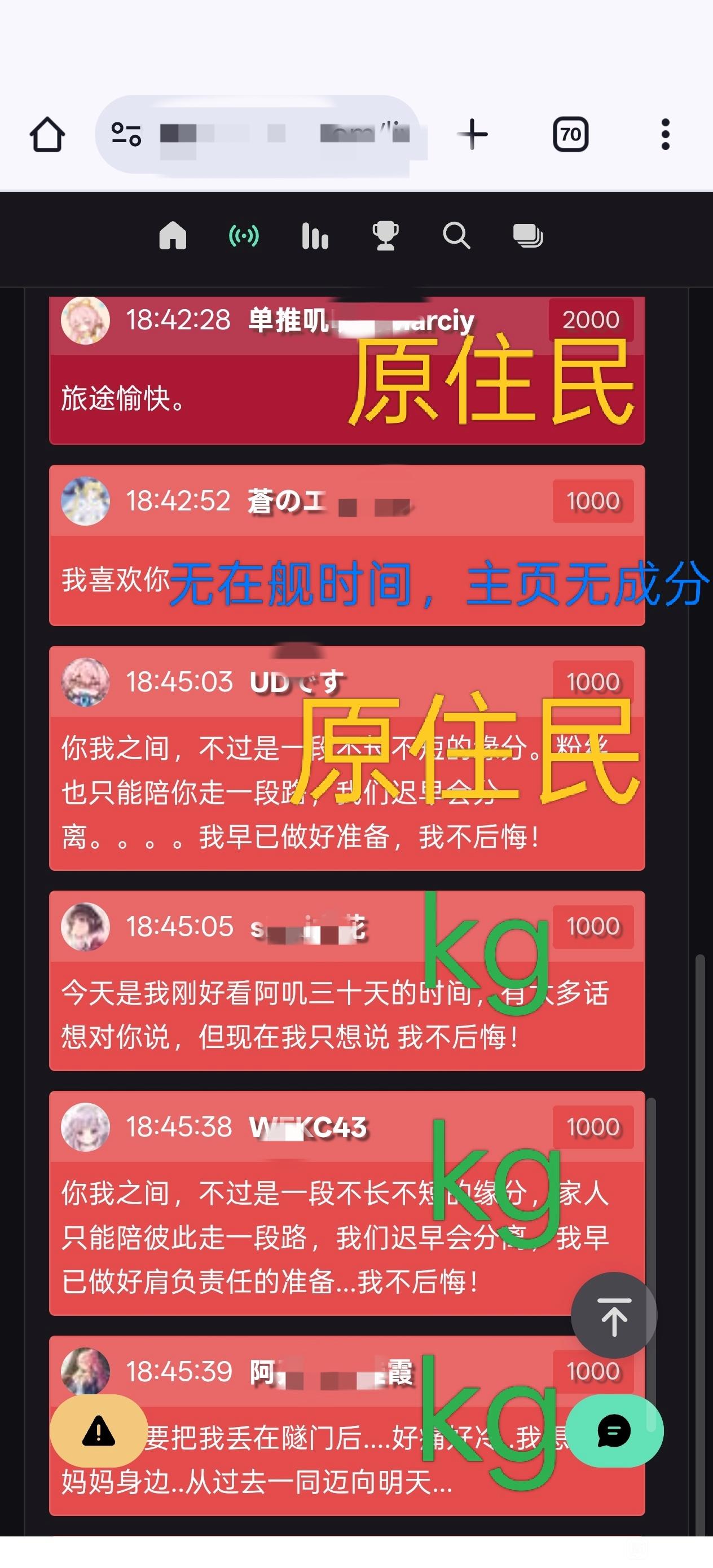Open the green chat bubble button
The height and width of the screenshot is (1568, 713).
click(x=615, y=1430)
